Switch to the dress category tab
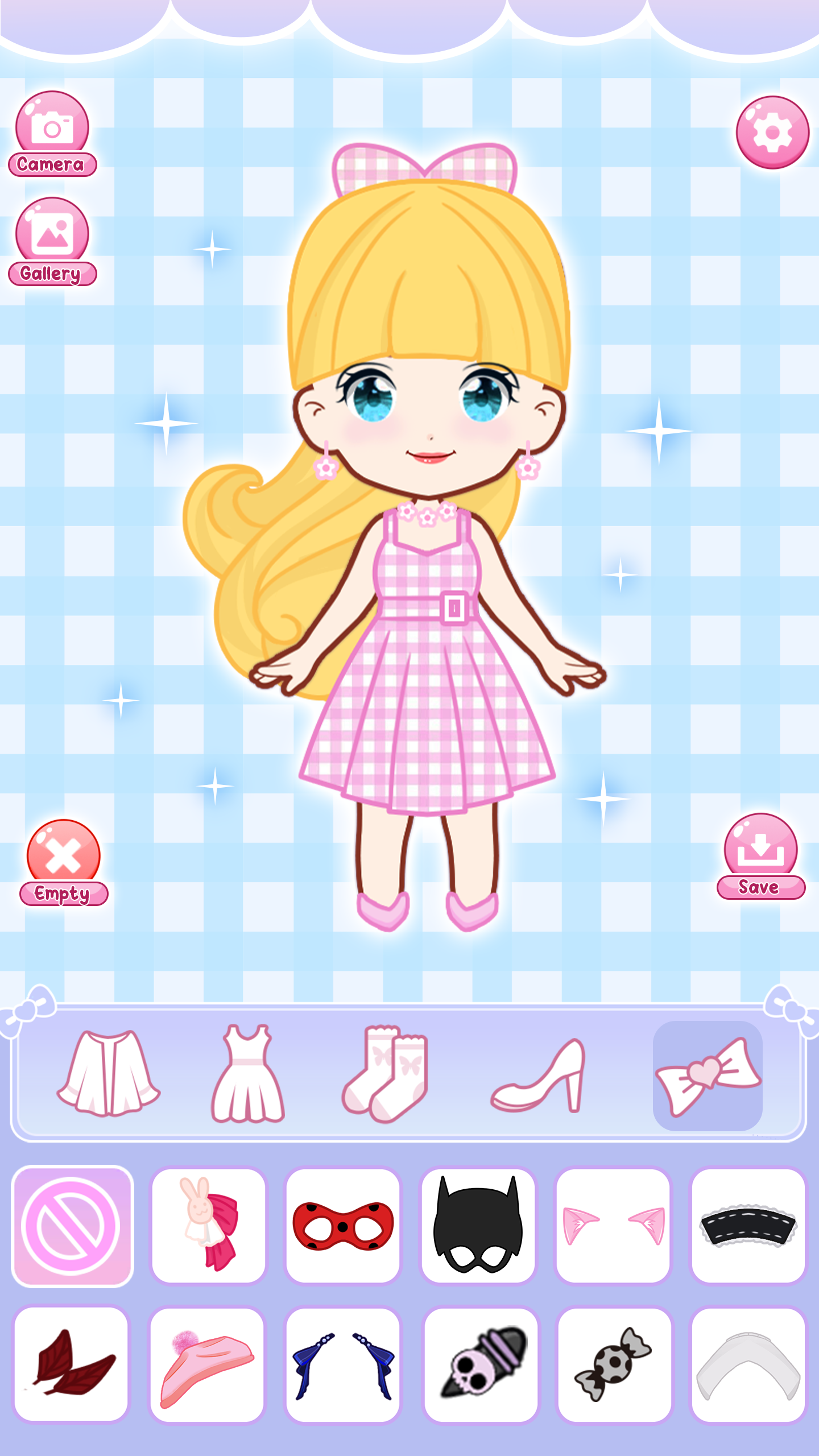Viewport: 819px width, 1456px height. coord(247,1074)
